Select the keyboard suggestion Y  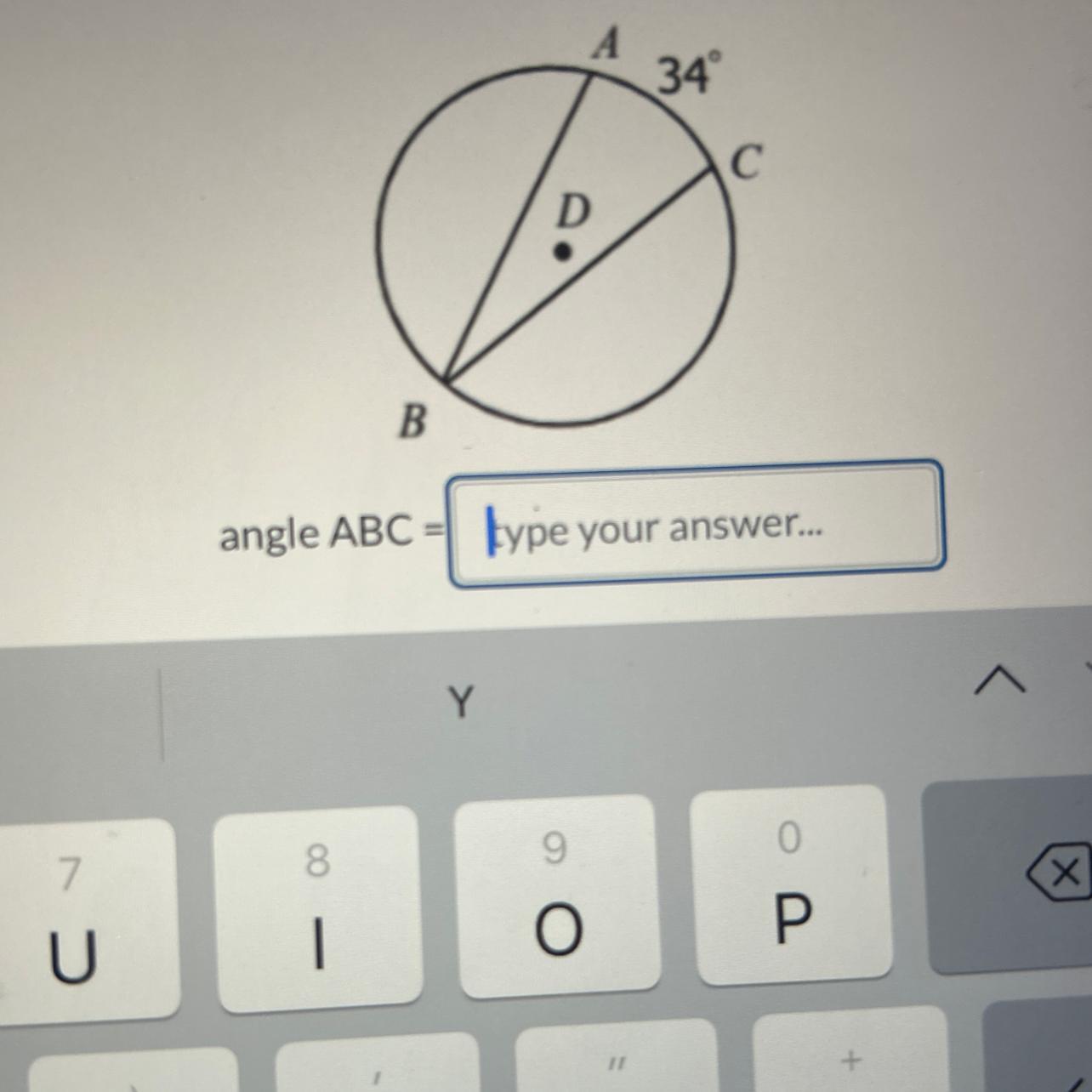pos(460,703)
